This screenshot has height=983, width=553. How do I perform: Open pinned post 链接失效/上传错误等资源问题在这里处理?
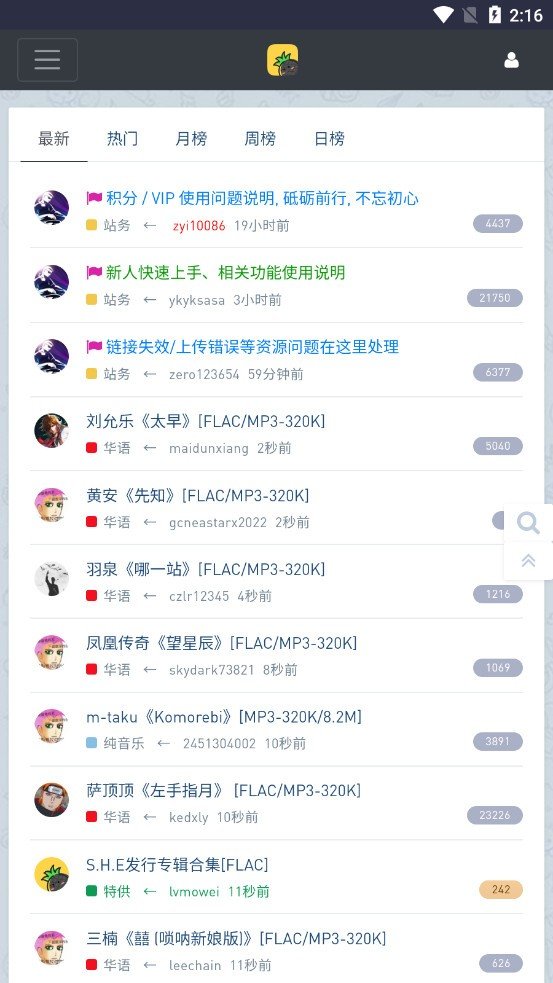pyautogui.click(x=252, y=347)
